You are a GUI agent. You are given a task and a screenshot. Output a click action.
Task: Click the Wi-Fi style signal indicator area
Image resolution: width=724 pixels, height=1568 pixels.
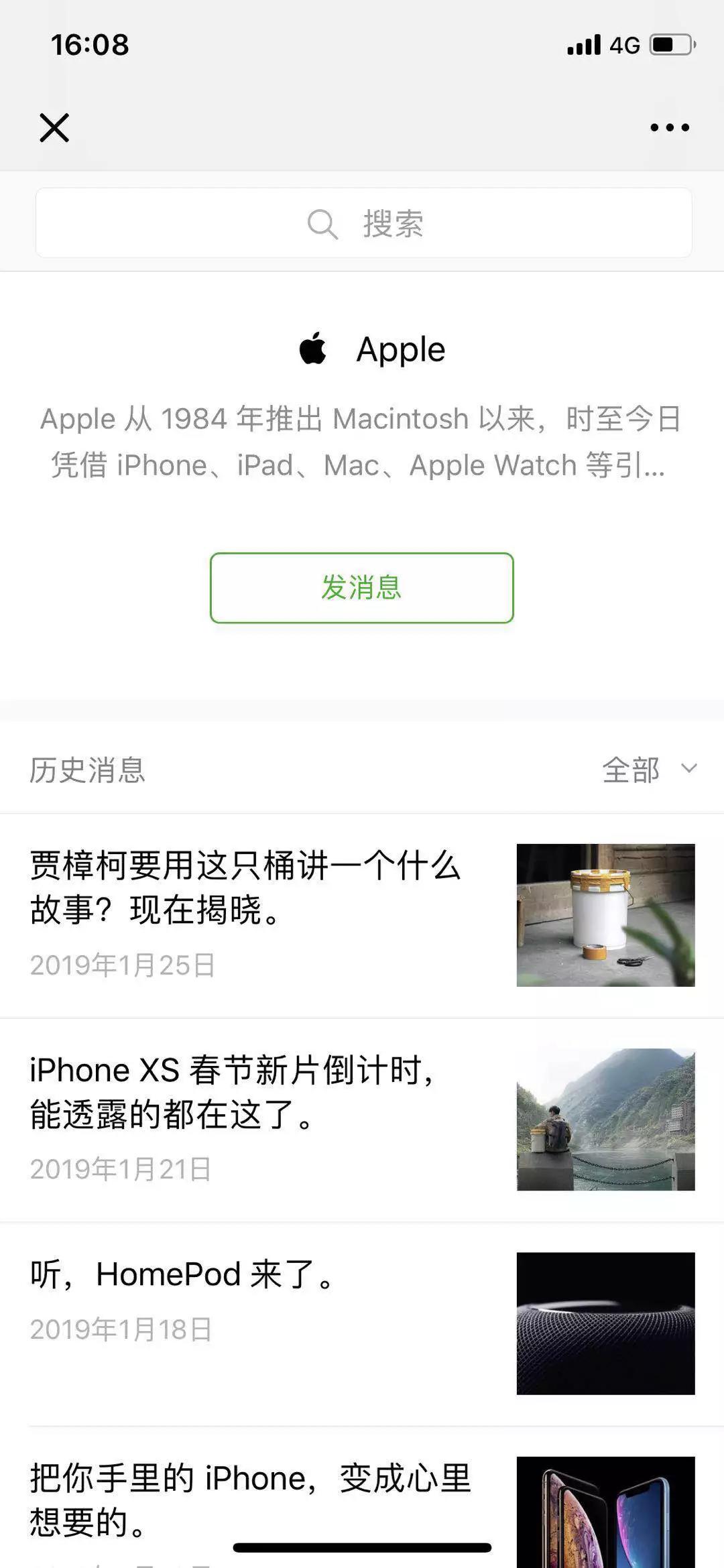(x=583, y=44)
